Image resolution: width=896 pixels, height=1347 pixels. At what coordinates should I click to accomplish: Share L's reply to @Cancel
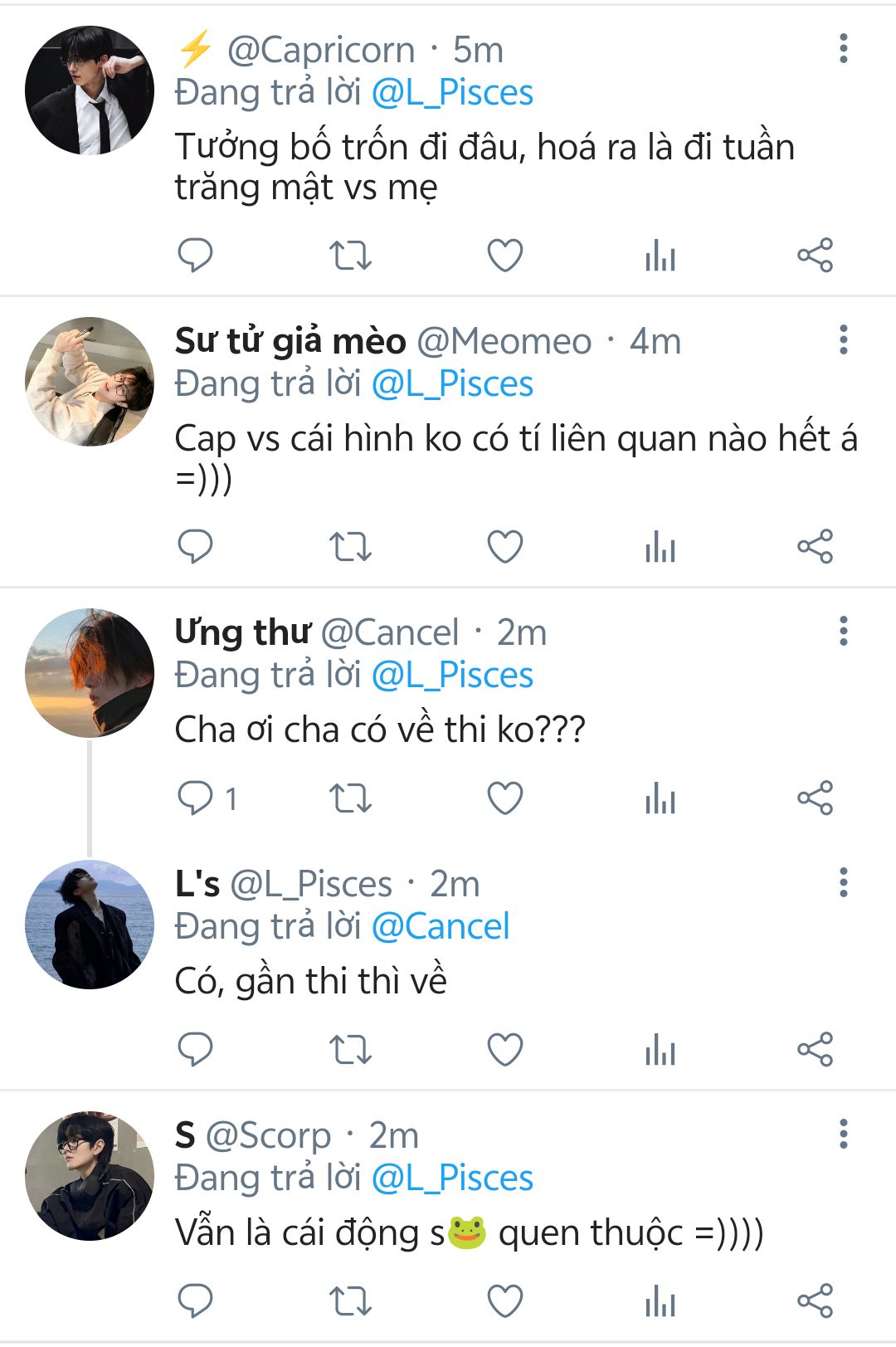(x=815, y=1050)
